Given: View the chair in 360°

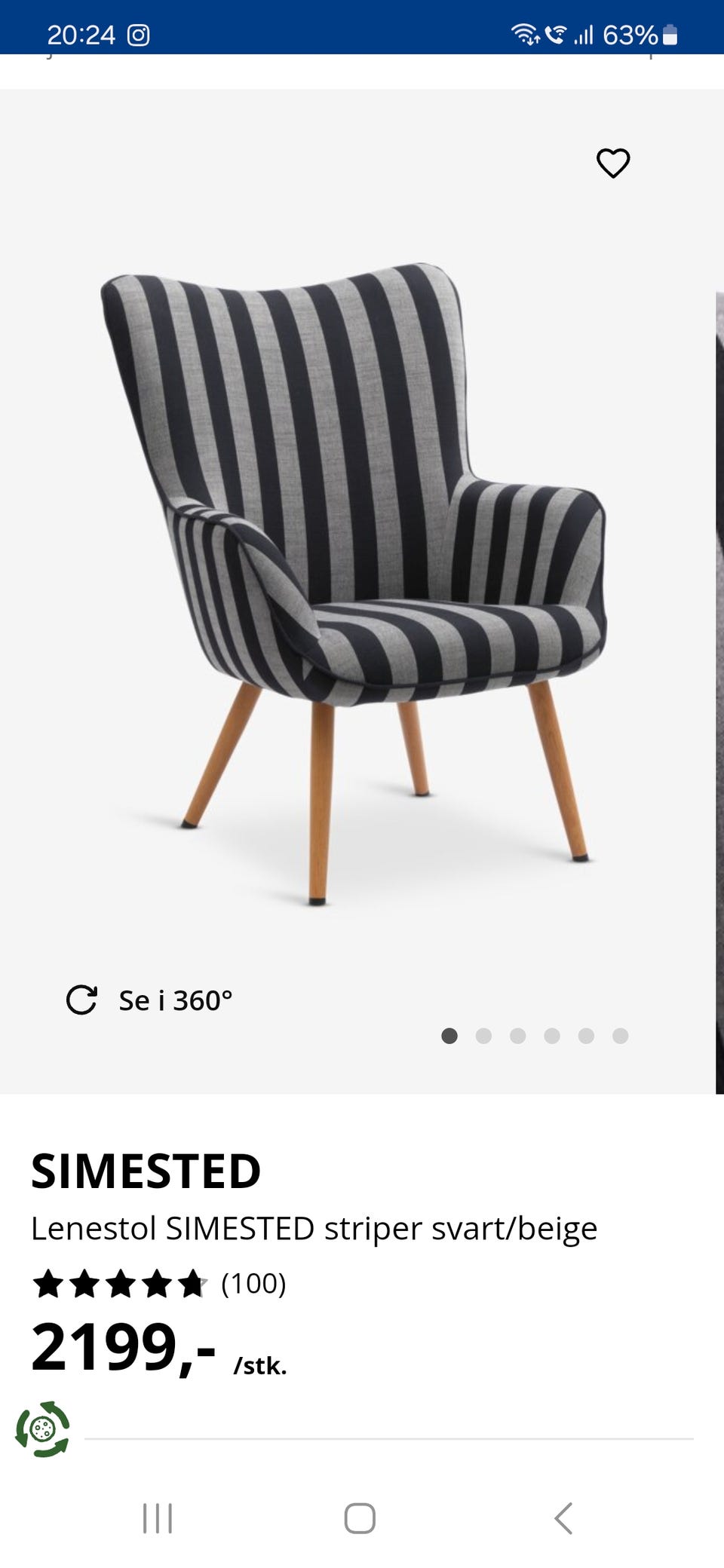Looking at the screenshot, I should coord(150,1000).
